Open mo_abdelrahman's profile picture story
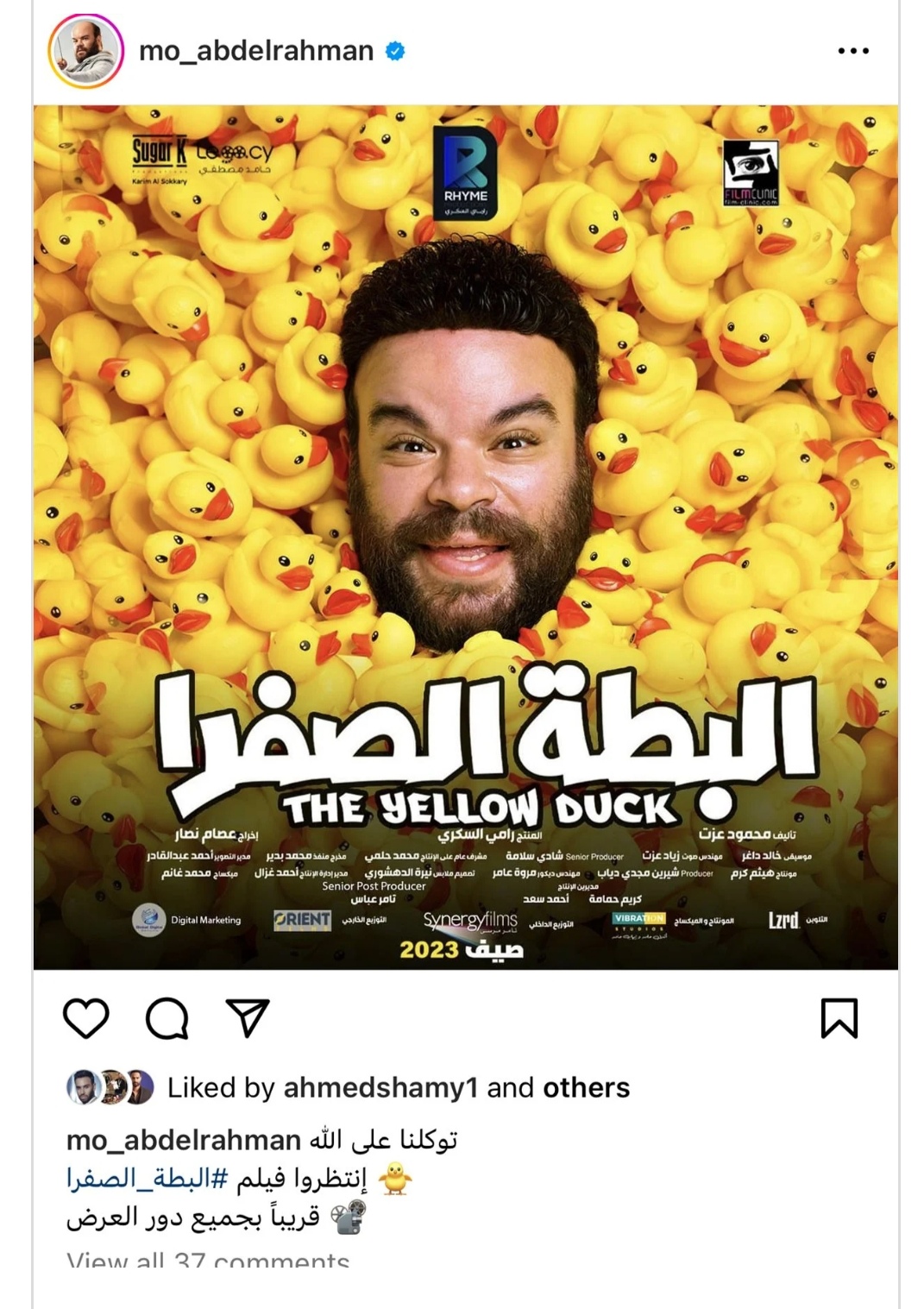This screenshot has width=924, height=1309. tap(85, 51)
